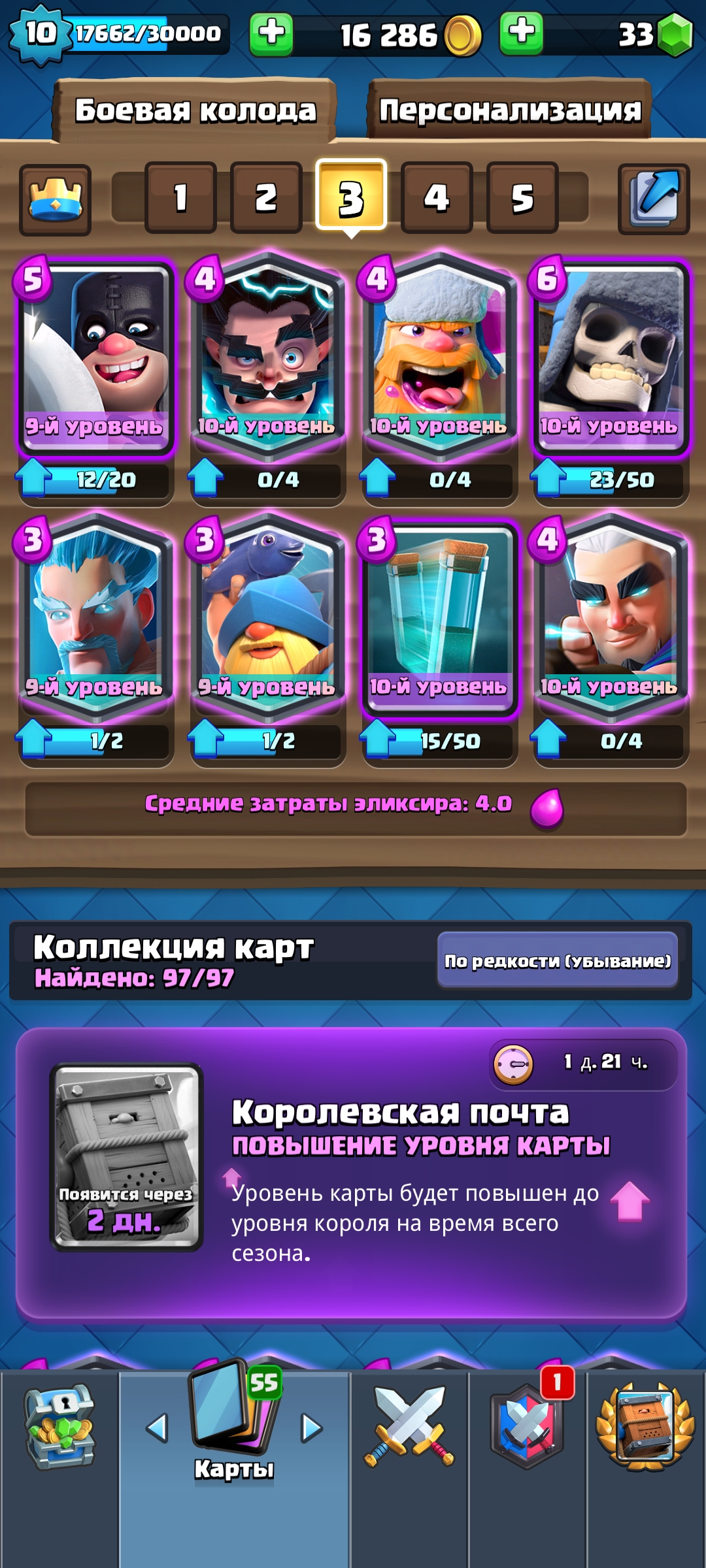Share or copy deck via arrow icon
The width and height of the screenshot is (706, 1568).
[654, 199]
